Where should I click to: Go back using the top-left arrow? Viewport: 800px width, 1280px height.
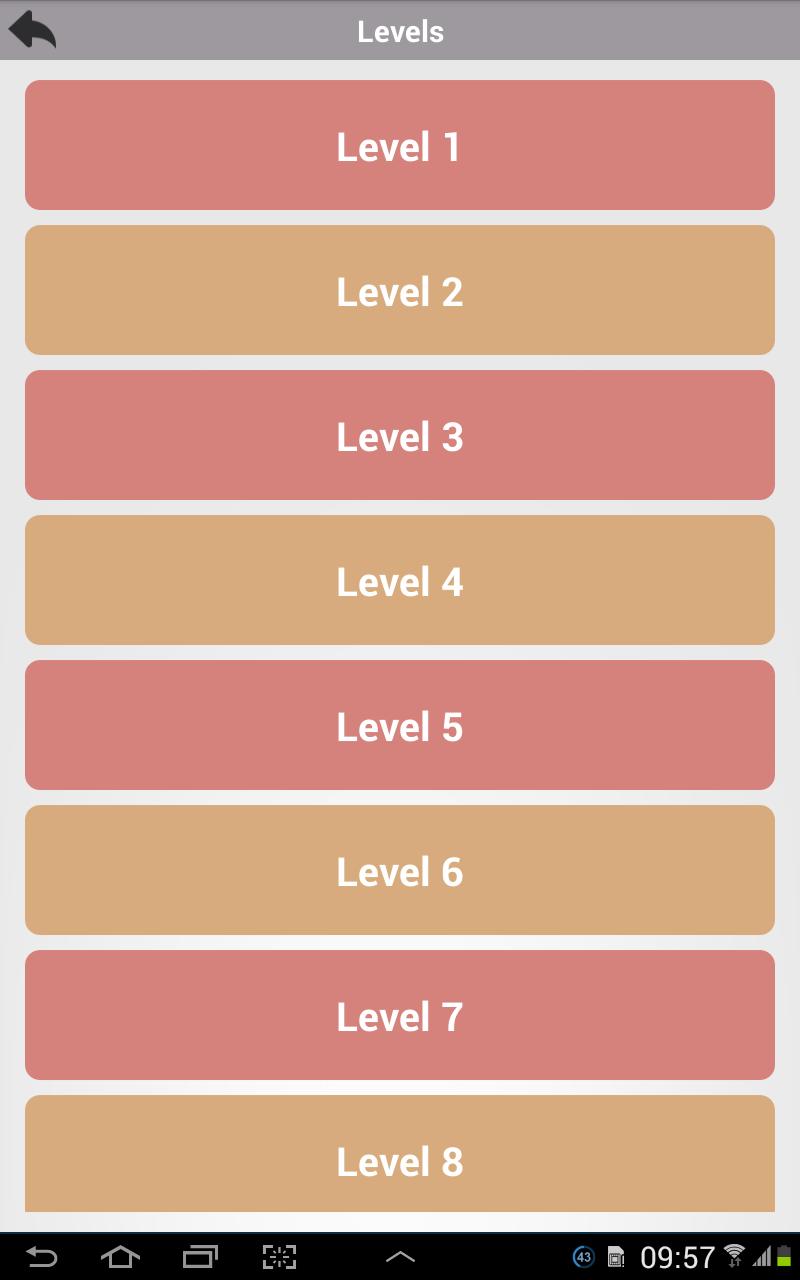point(32,30)
